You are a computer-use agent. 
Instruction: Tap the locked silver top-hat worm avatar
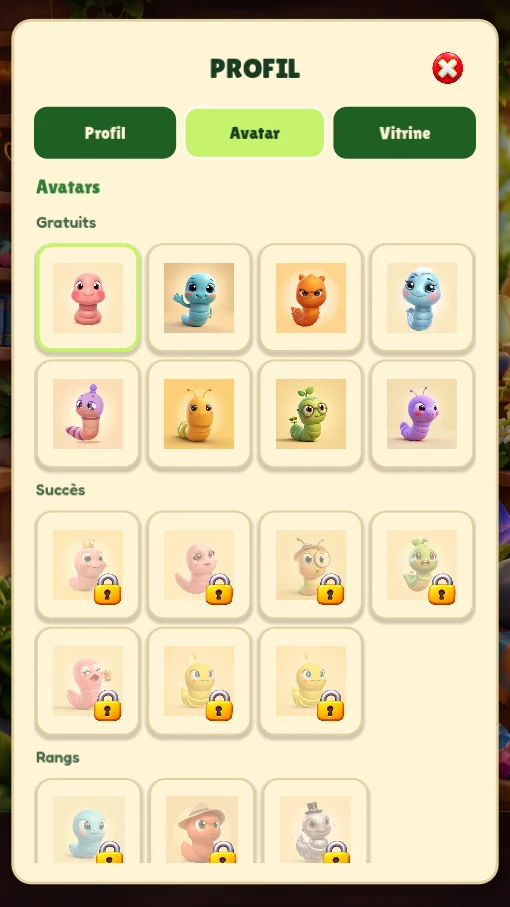[x=315, y=823]
